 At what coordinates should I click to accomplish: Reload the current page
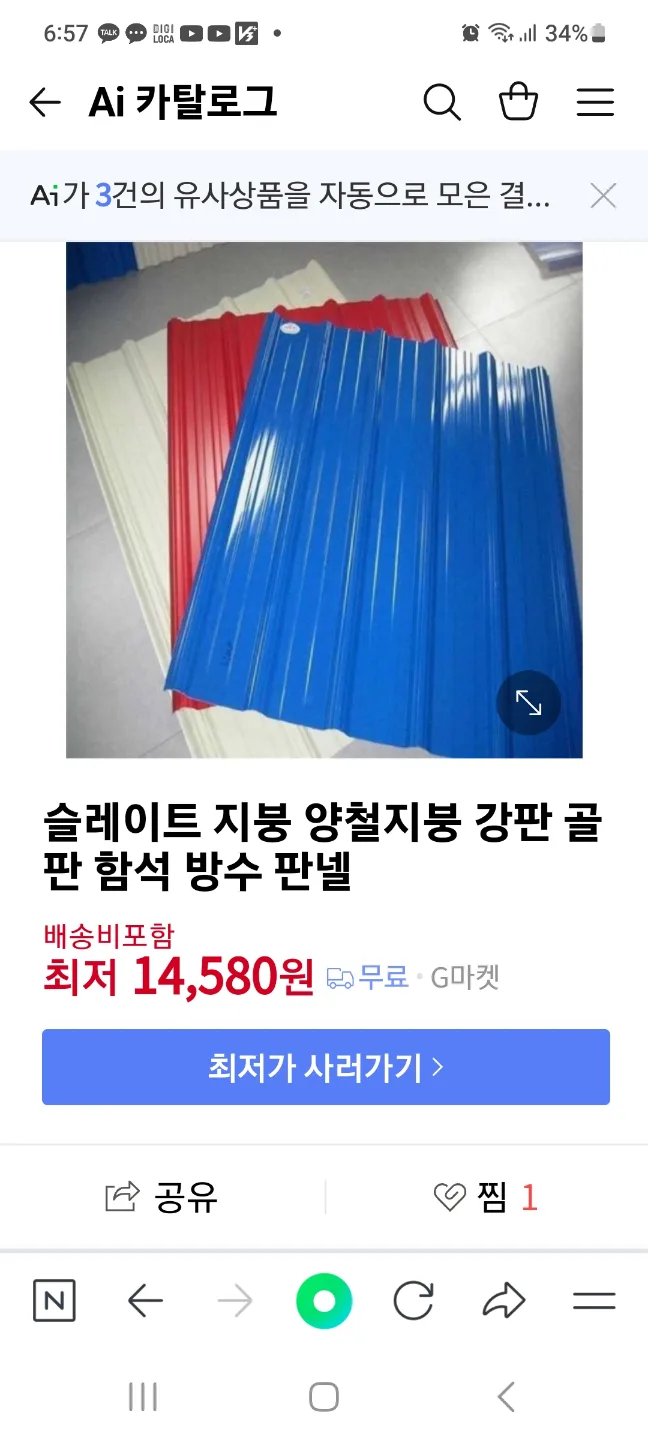pyautogui.click(x=413, y=1301)
